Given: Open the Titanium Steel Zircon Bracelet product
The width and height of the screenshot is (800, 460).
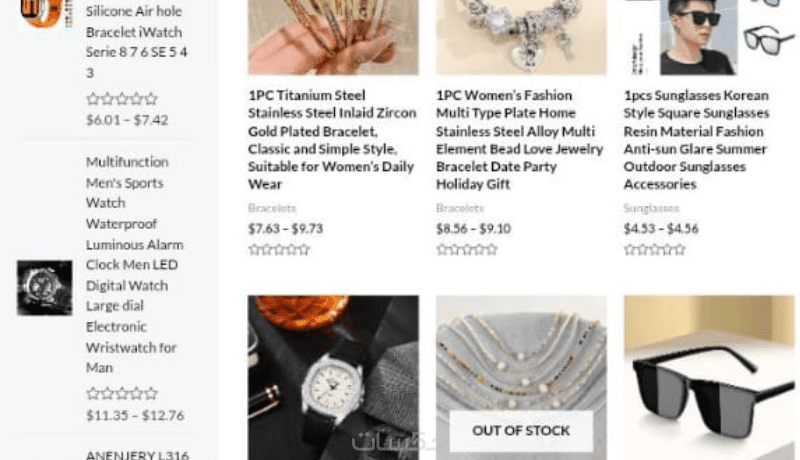Looking at the screenshot, I should (332, 140).
